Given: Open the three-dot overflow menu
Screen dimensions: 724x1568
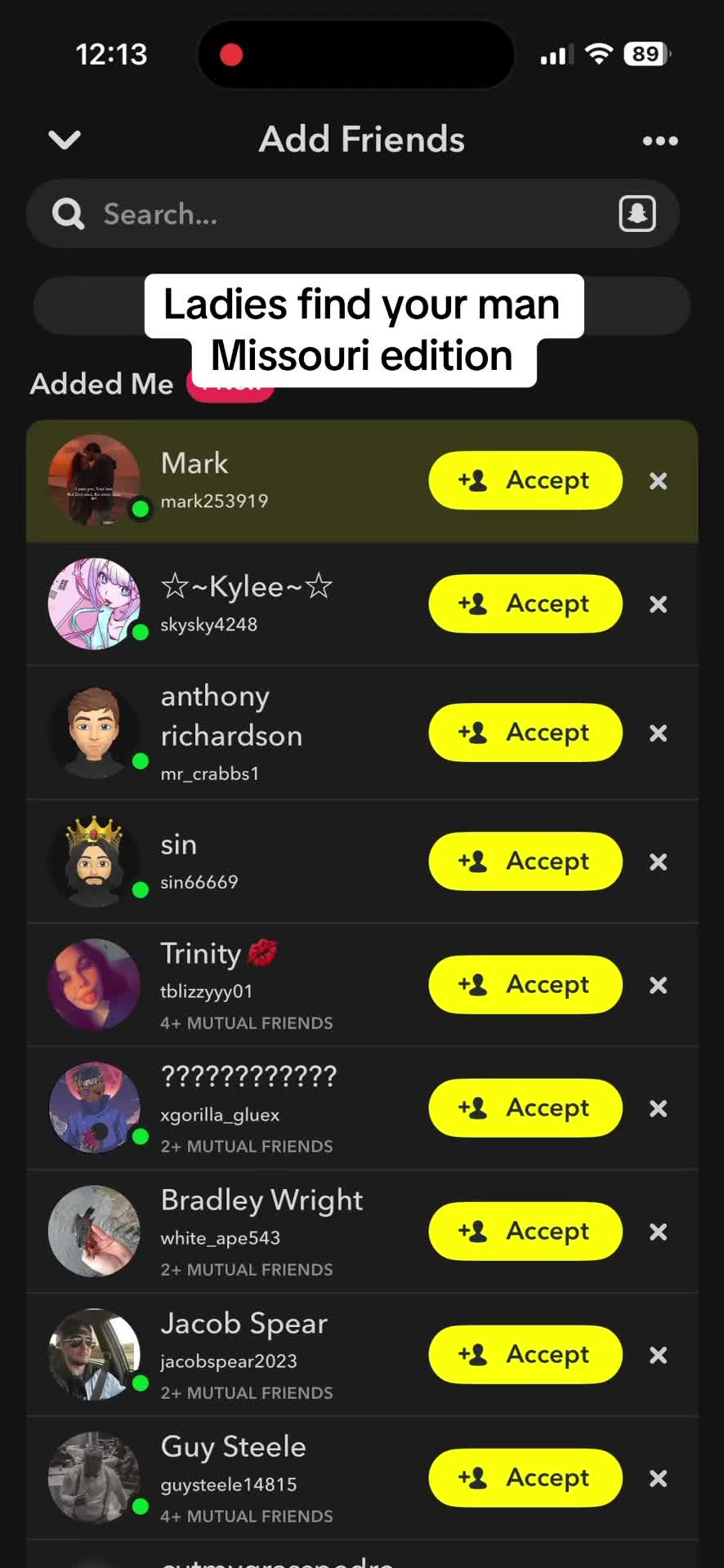Looking at the screenshot, I should (660, 140).
